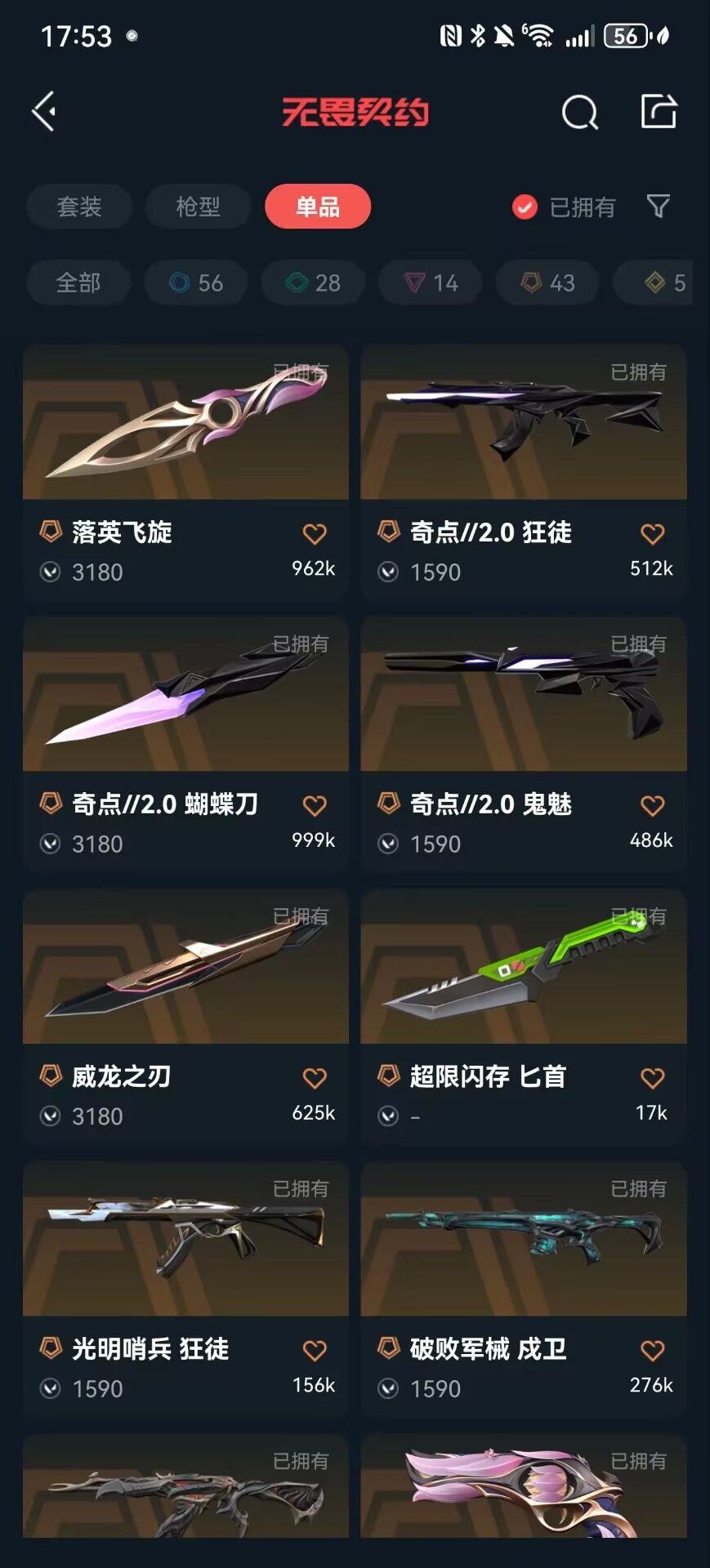Tap the heart on 破败军械 戍卫
The height and width of the screenshot is (1568, 710).
(x=652, y=1351)
